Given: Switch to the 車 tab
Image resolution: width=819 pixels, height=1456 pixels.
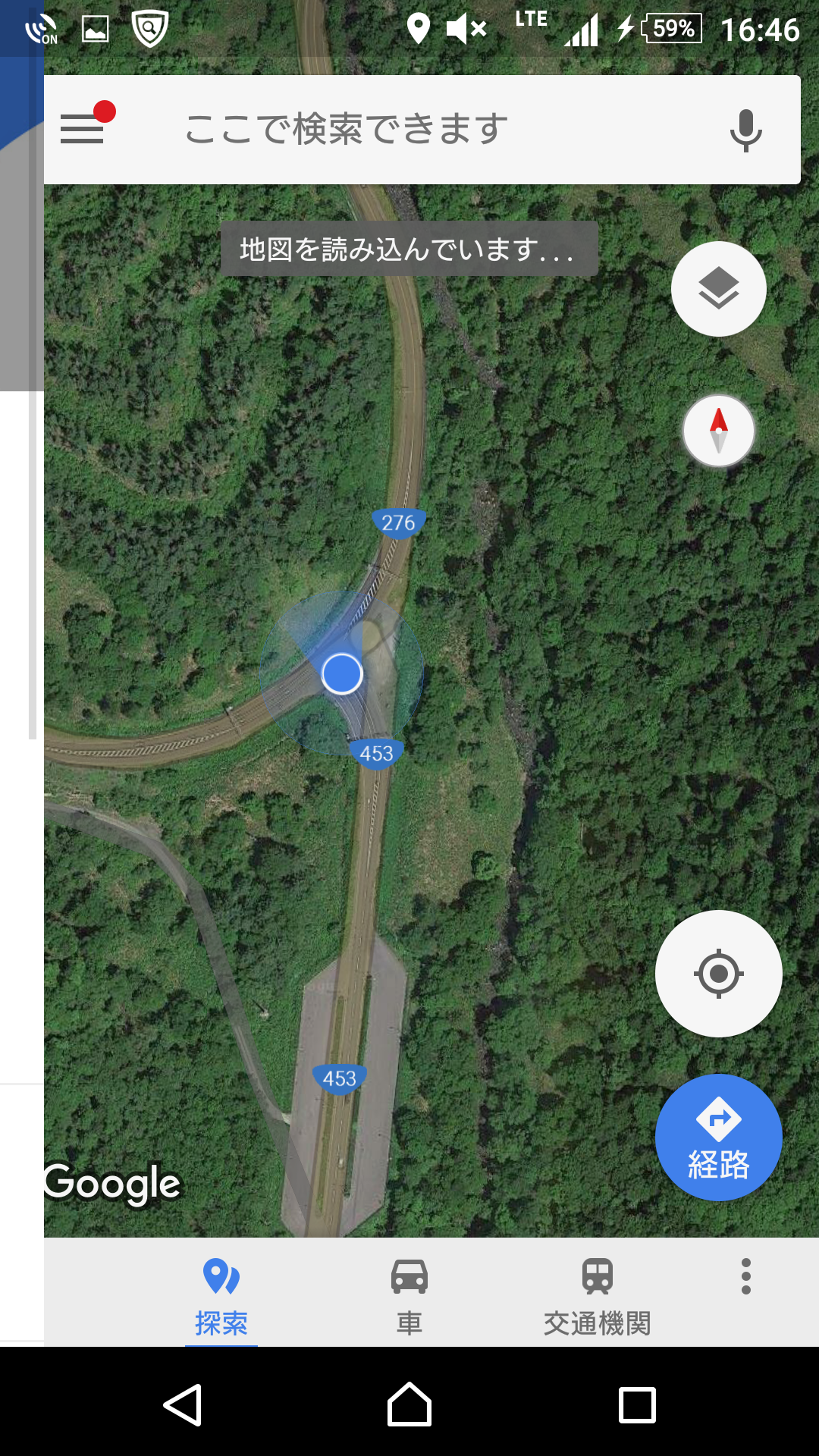Looking at the screenshot, I should [x=409, y=1294].
